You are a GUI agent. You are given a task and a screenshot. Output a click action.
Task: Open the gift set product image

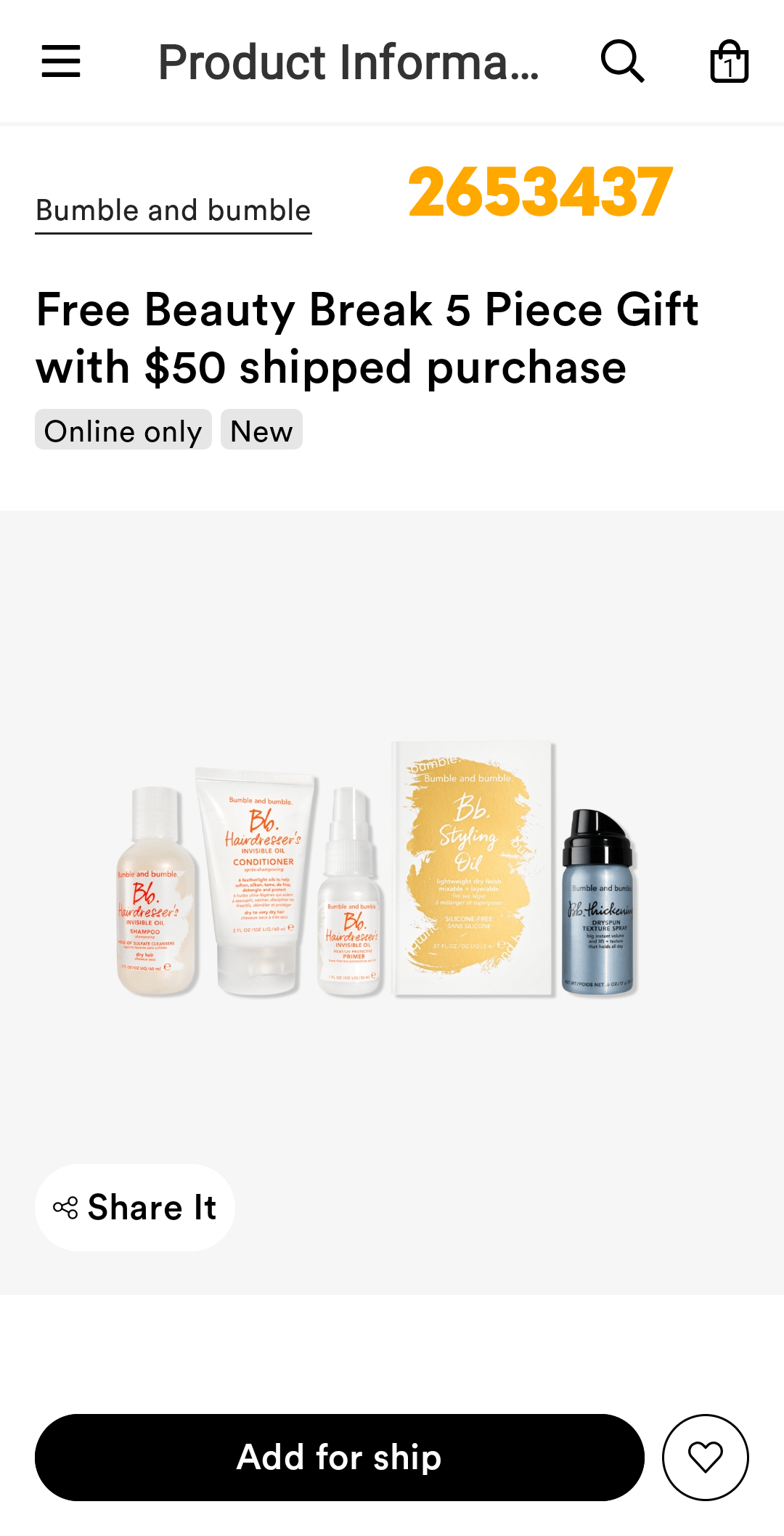pos(377,871)
